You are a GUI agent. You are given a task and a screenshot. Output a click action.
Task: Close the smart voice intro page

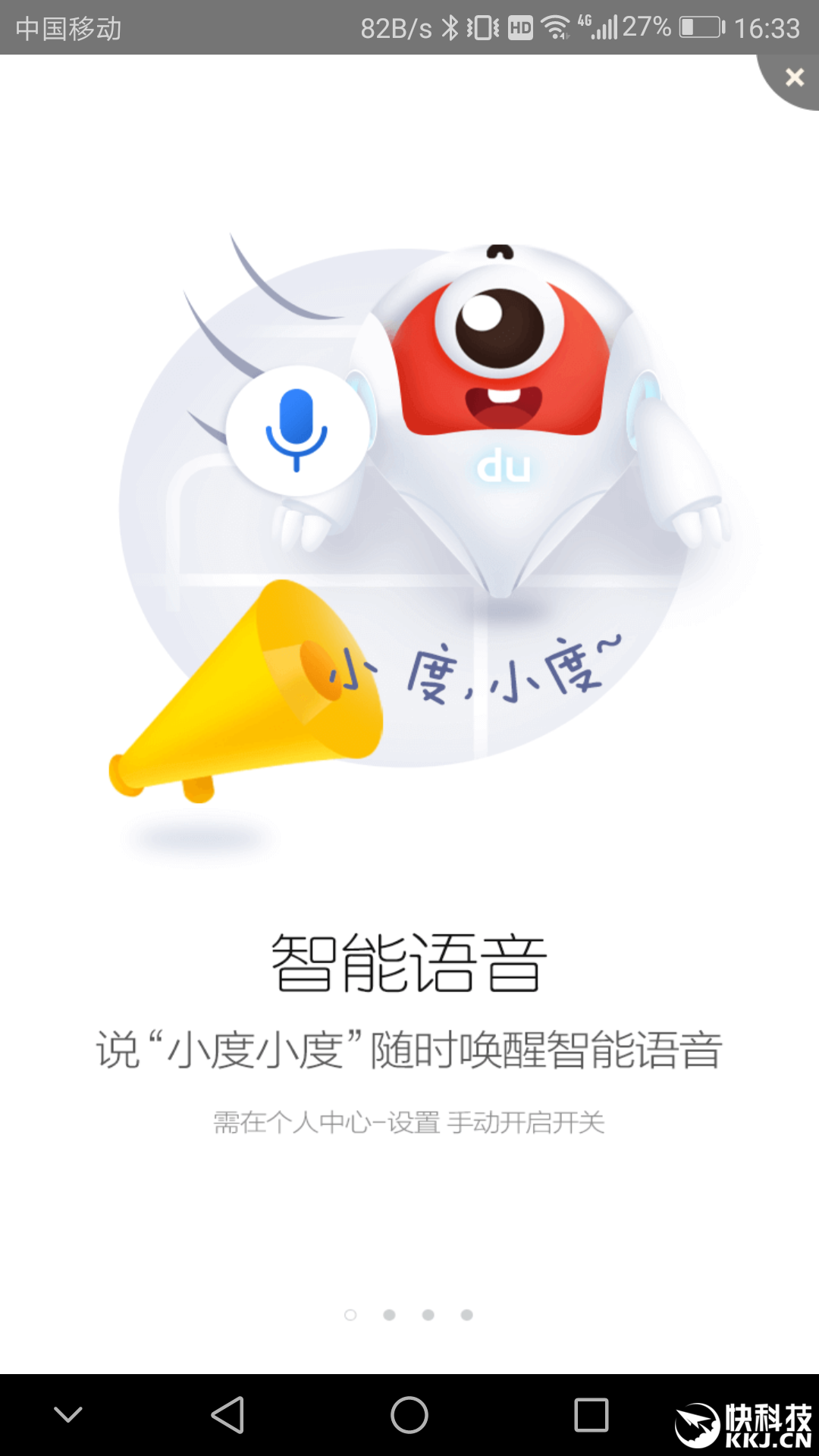794,77
